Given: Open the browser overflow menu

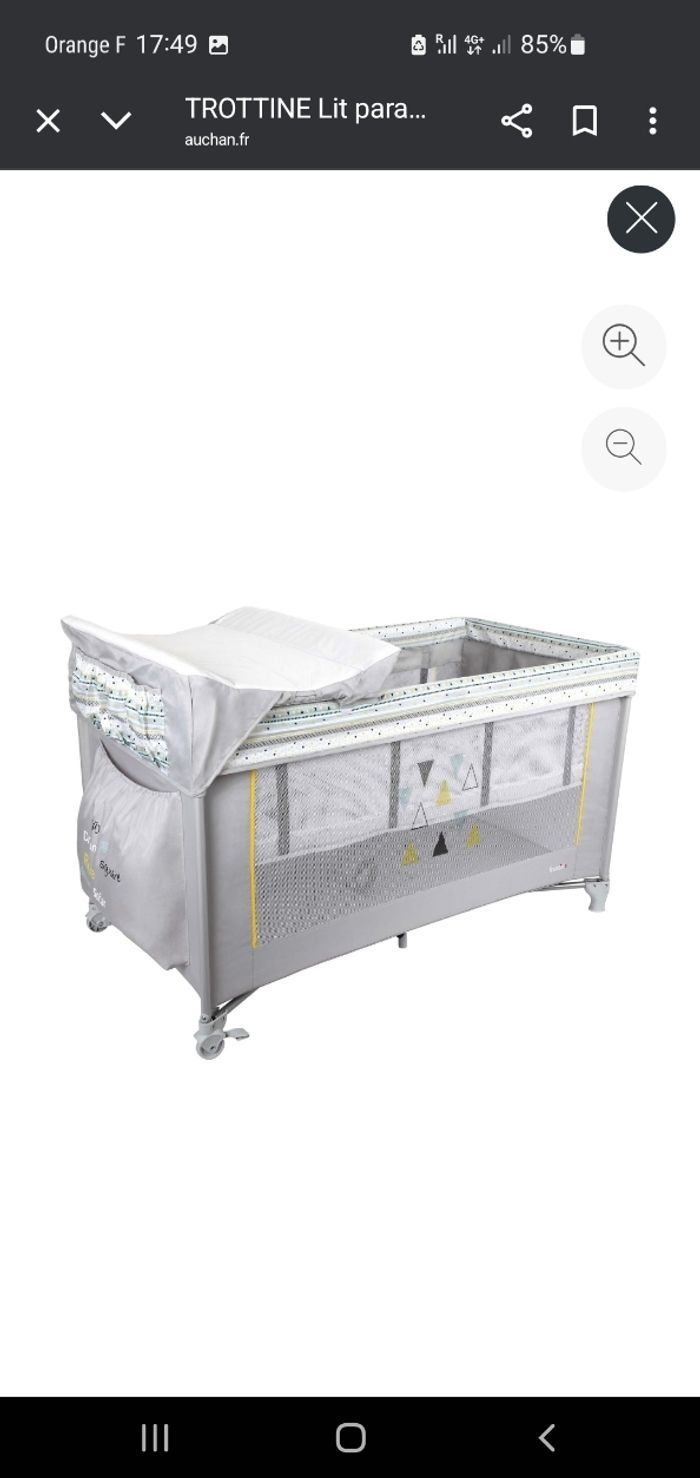Looking at the screenshot, I should click(x=652, y=121).
